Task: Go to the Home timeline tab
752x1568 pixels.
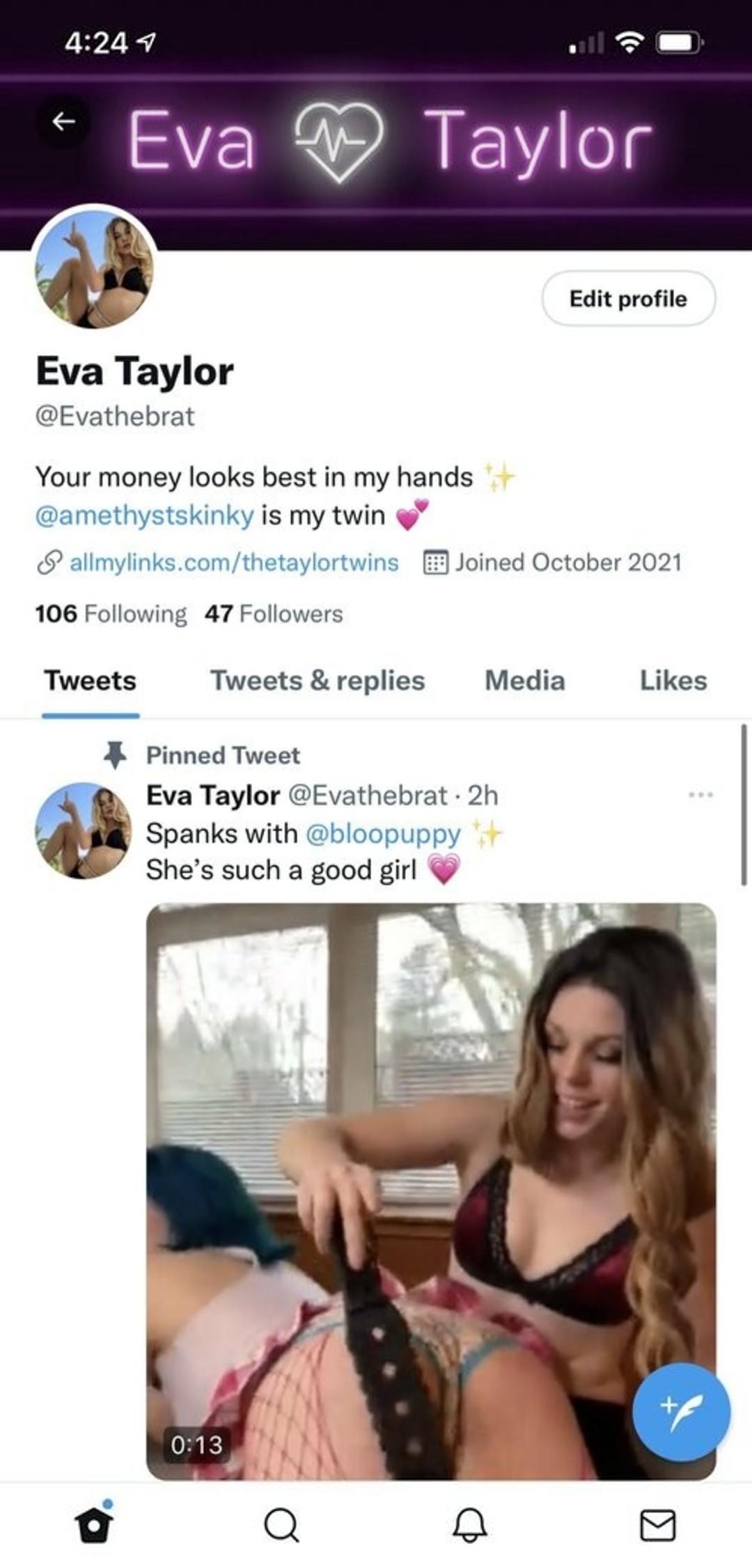Action: pos(94,1526)
